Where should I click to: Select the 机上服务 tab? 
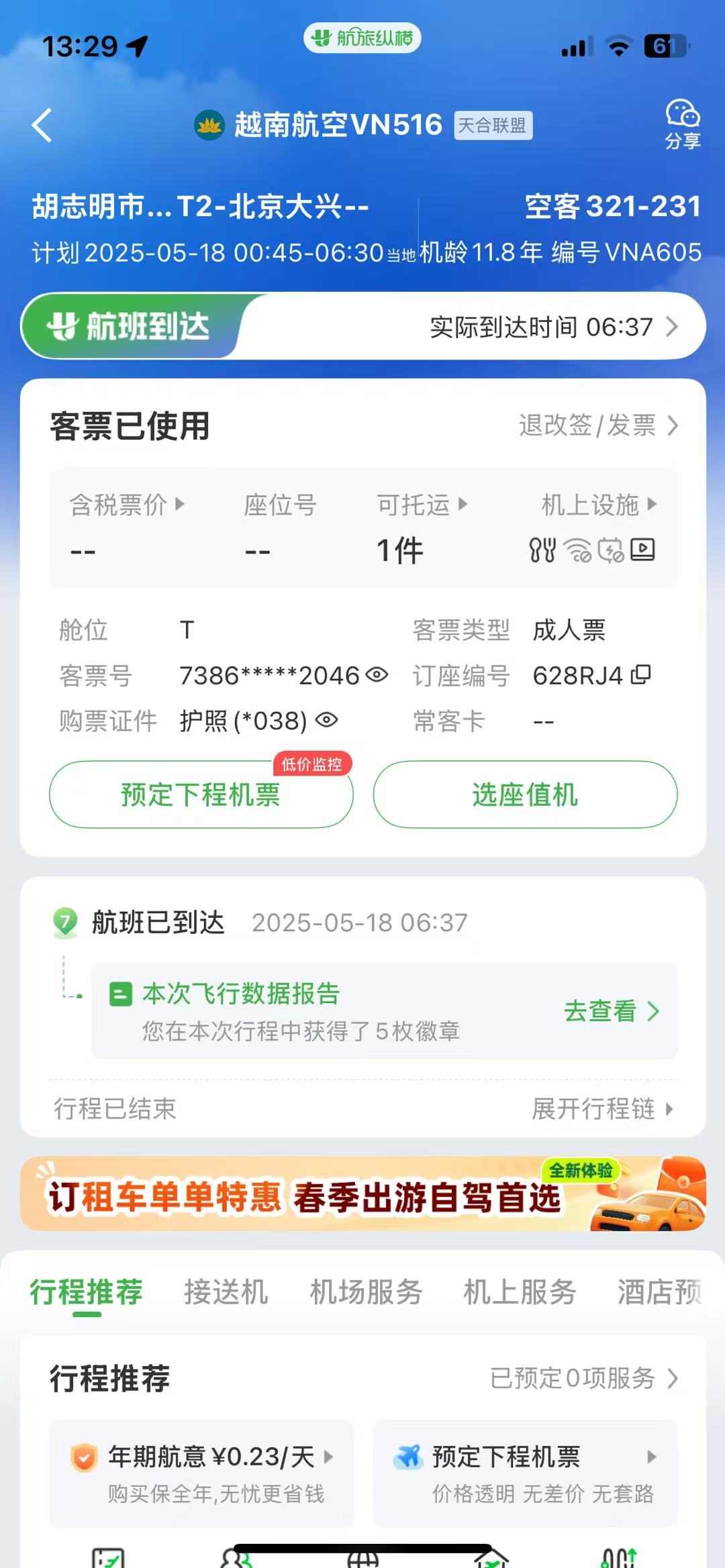click(520, 1292)
